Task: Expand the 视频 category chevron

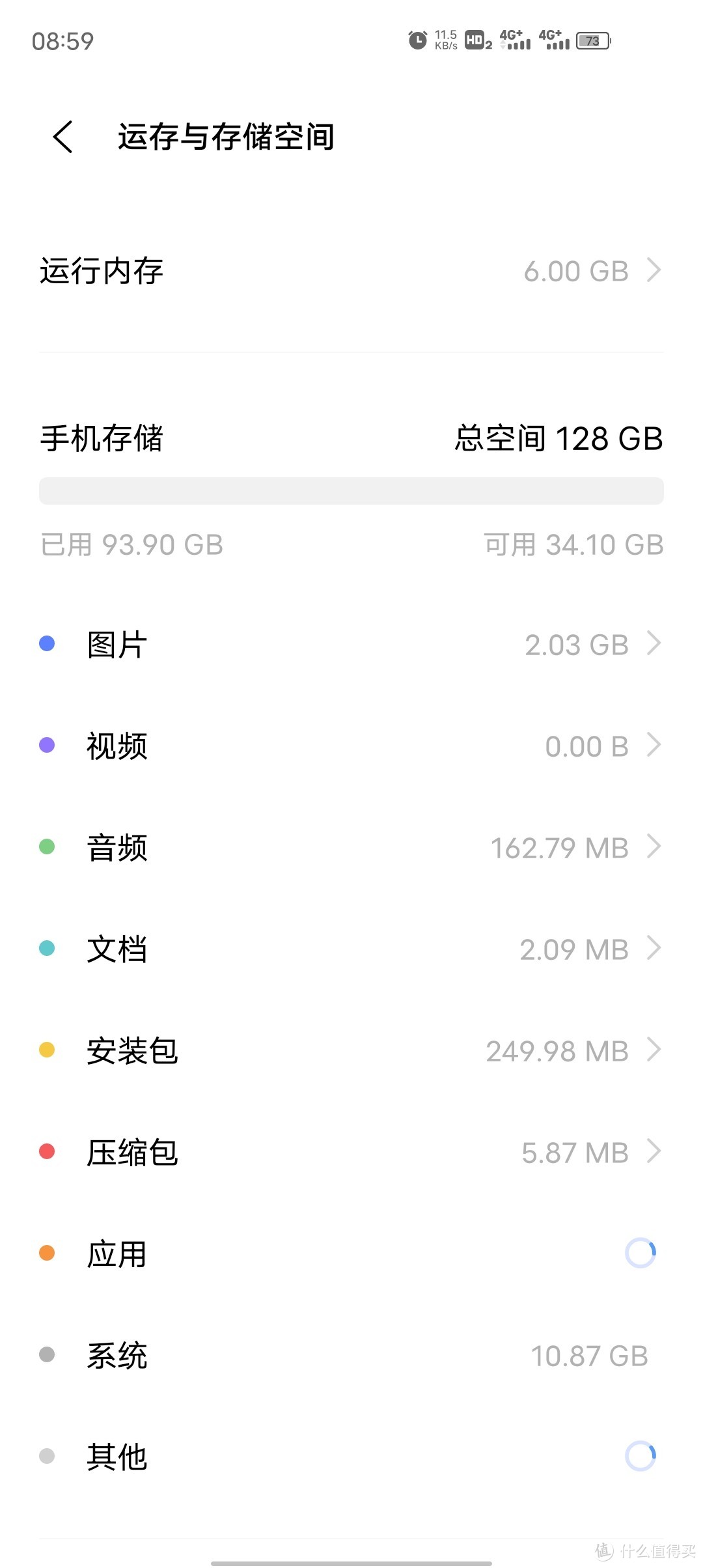Action: (x=653, y=746)
